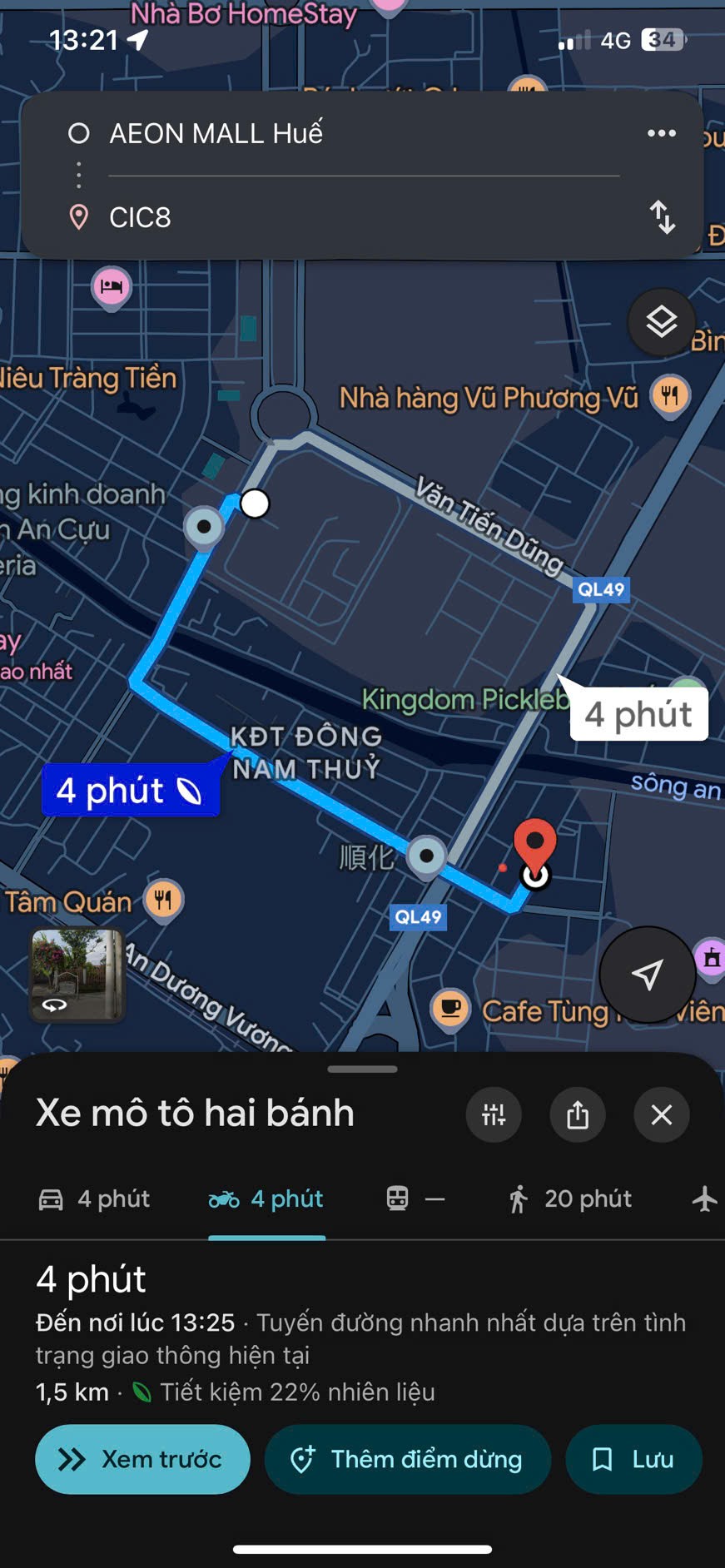Edit the starting point AEON MALL Huế

tap(216, 133)
